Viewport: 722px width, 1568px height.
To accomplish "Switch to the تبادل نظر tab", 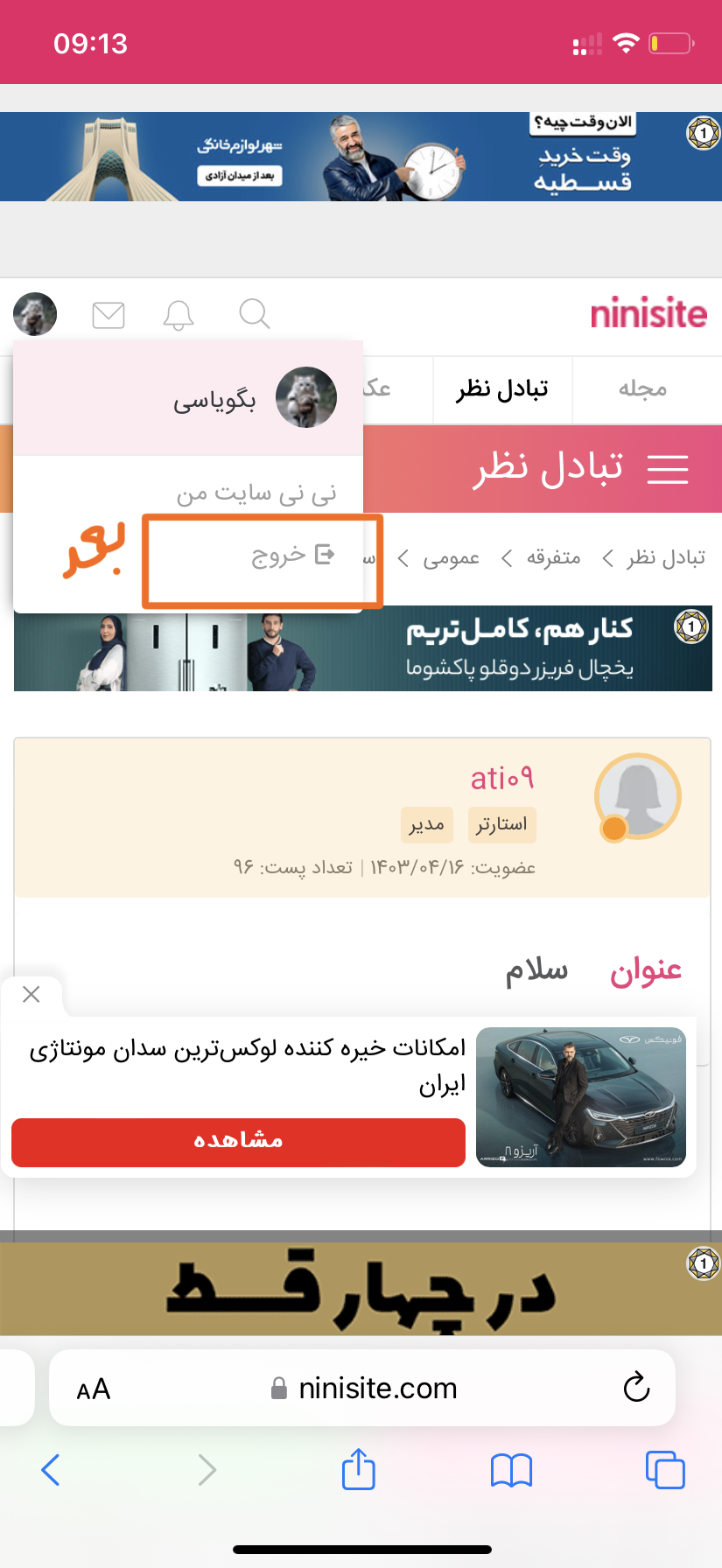I will (502, 388).
